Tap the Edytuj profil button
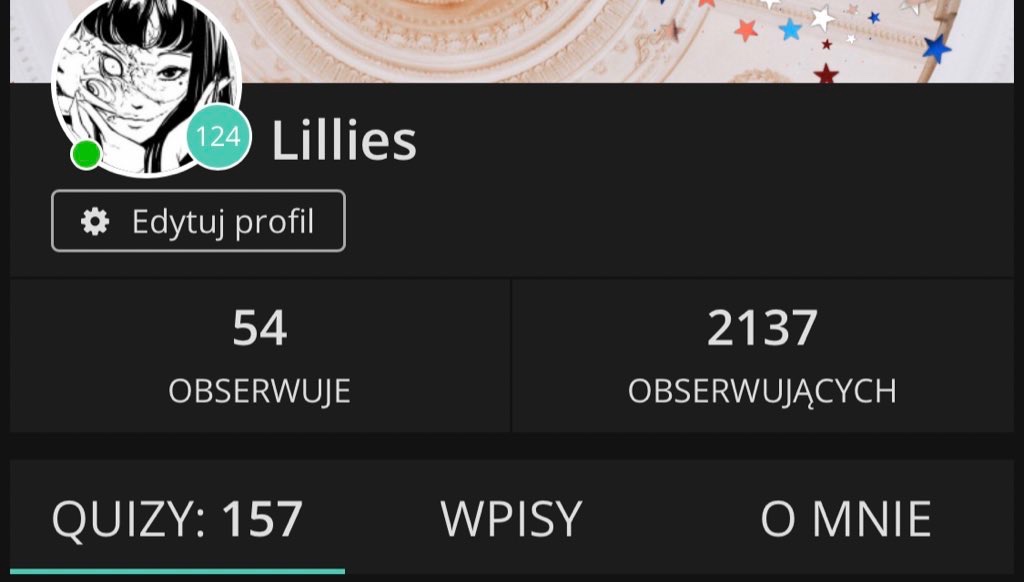Viewport: 1024px width, 582px height. 199,221
